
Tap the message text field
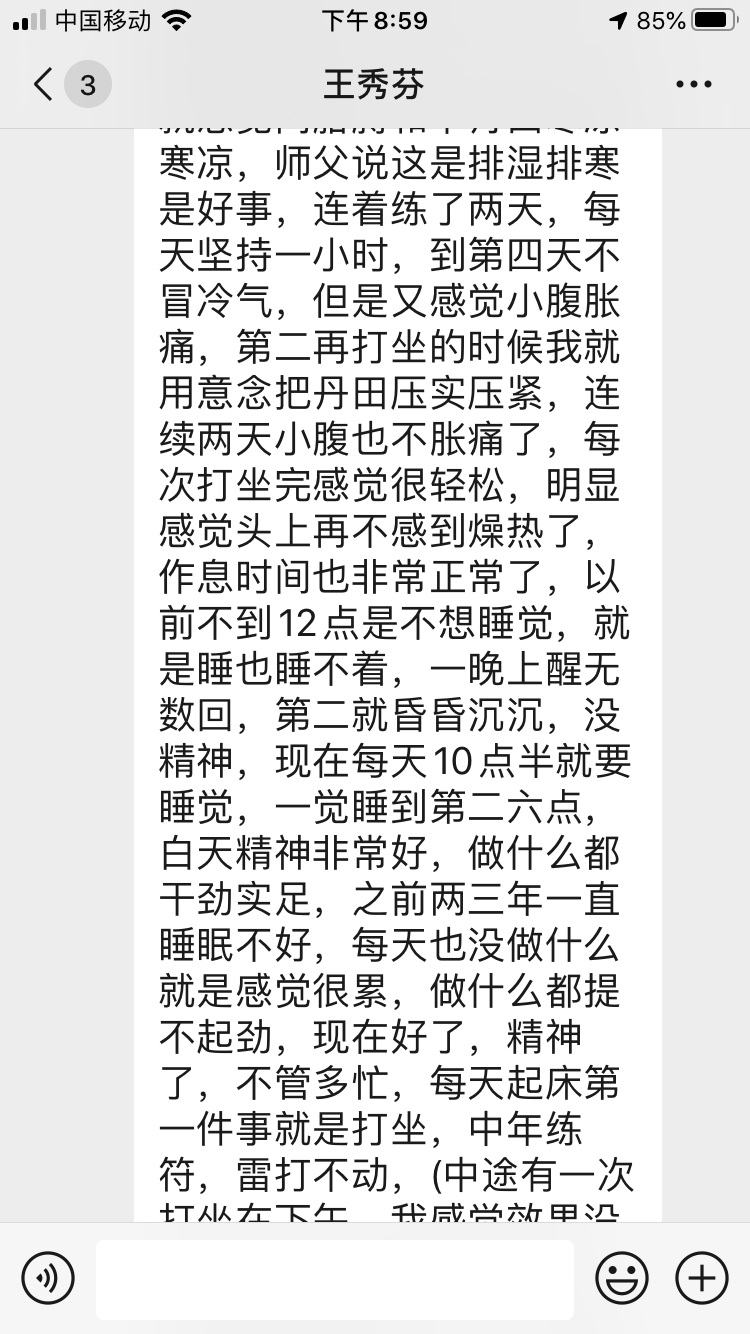[335, 1279]
